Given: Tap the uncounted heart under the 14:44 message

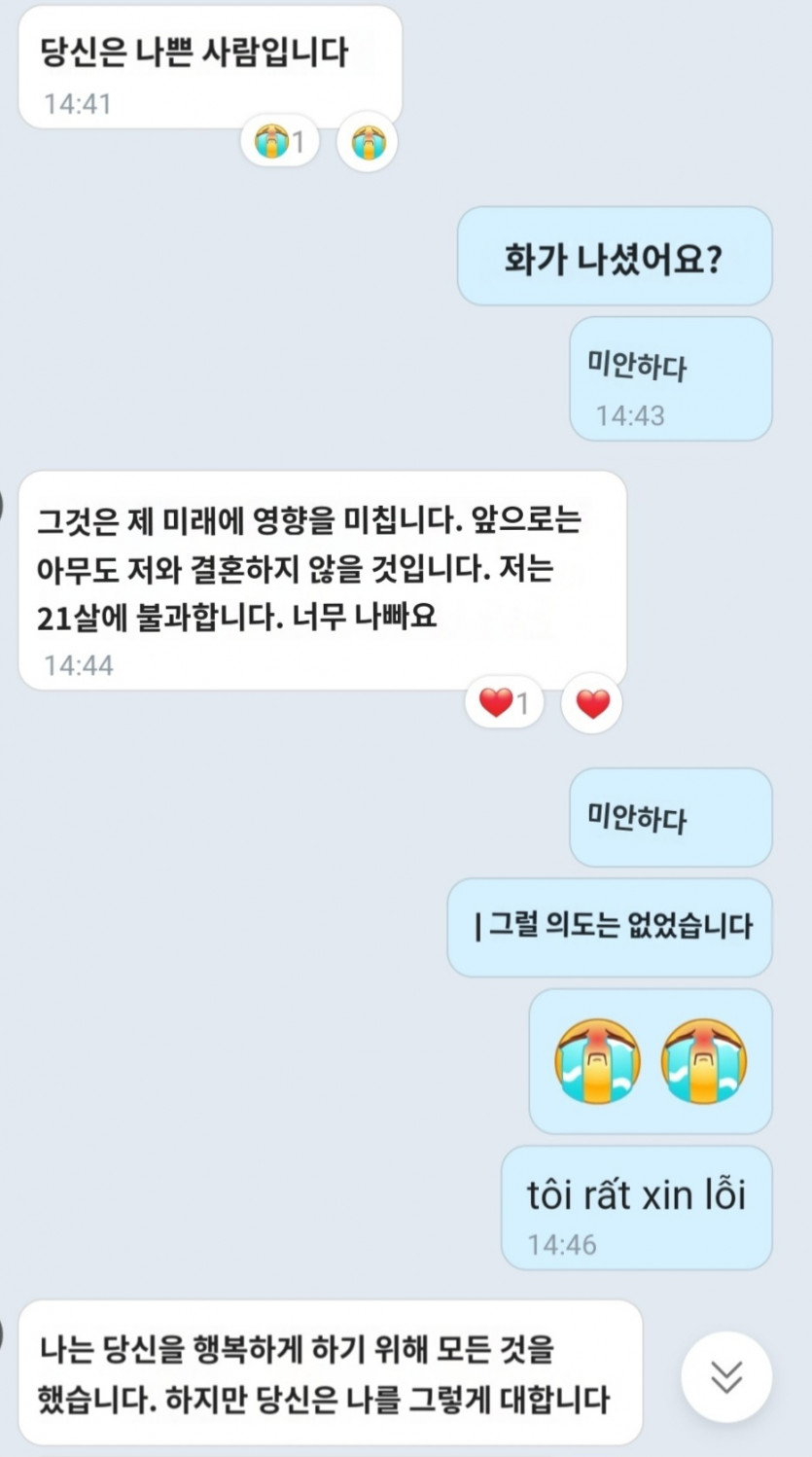Looking at the screenshot, I should (592, 702).
